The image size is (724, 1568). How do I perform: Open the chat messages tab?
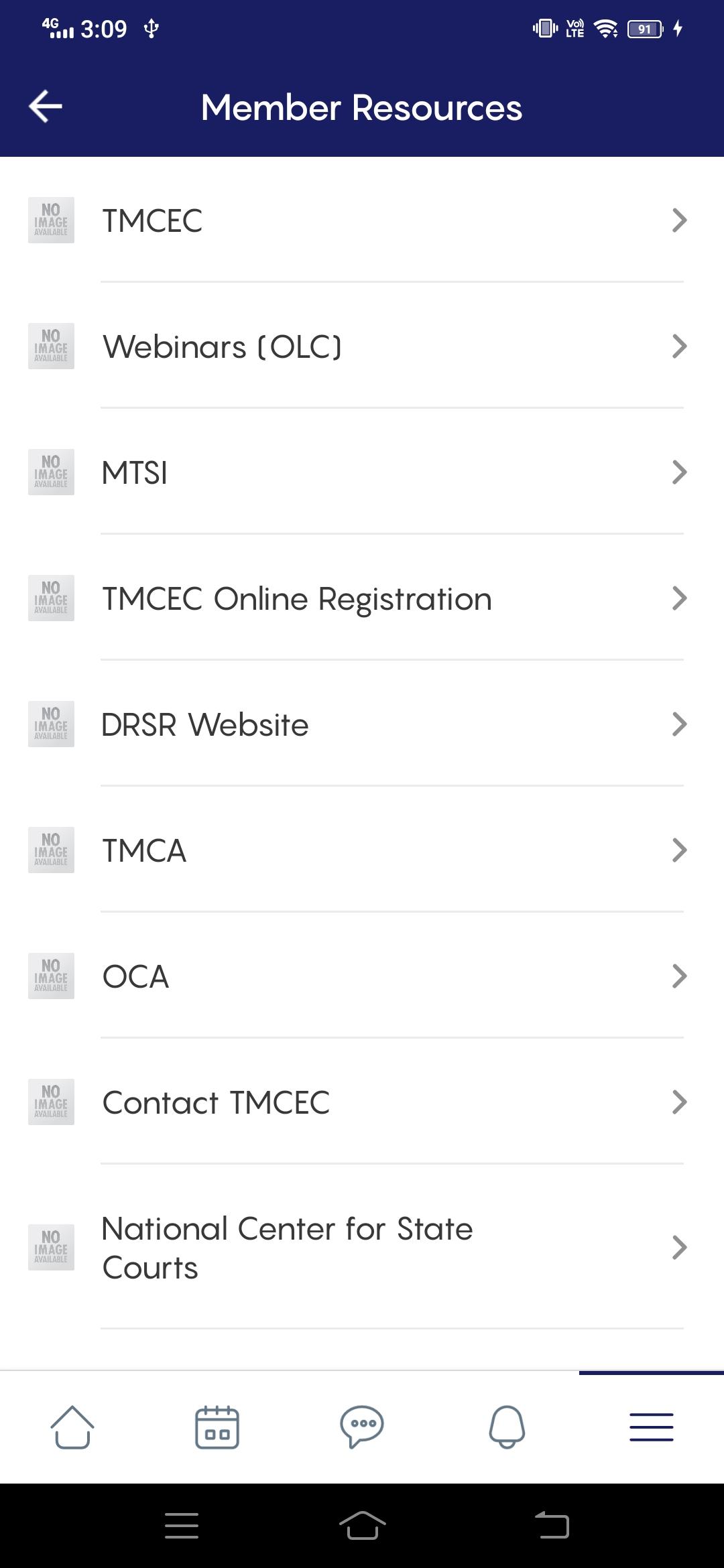[x=362, y=1427]
